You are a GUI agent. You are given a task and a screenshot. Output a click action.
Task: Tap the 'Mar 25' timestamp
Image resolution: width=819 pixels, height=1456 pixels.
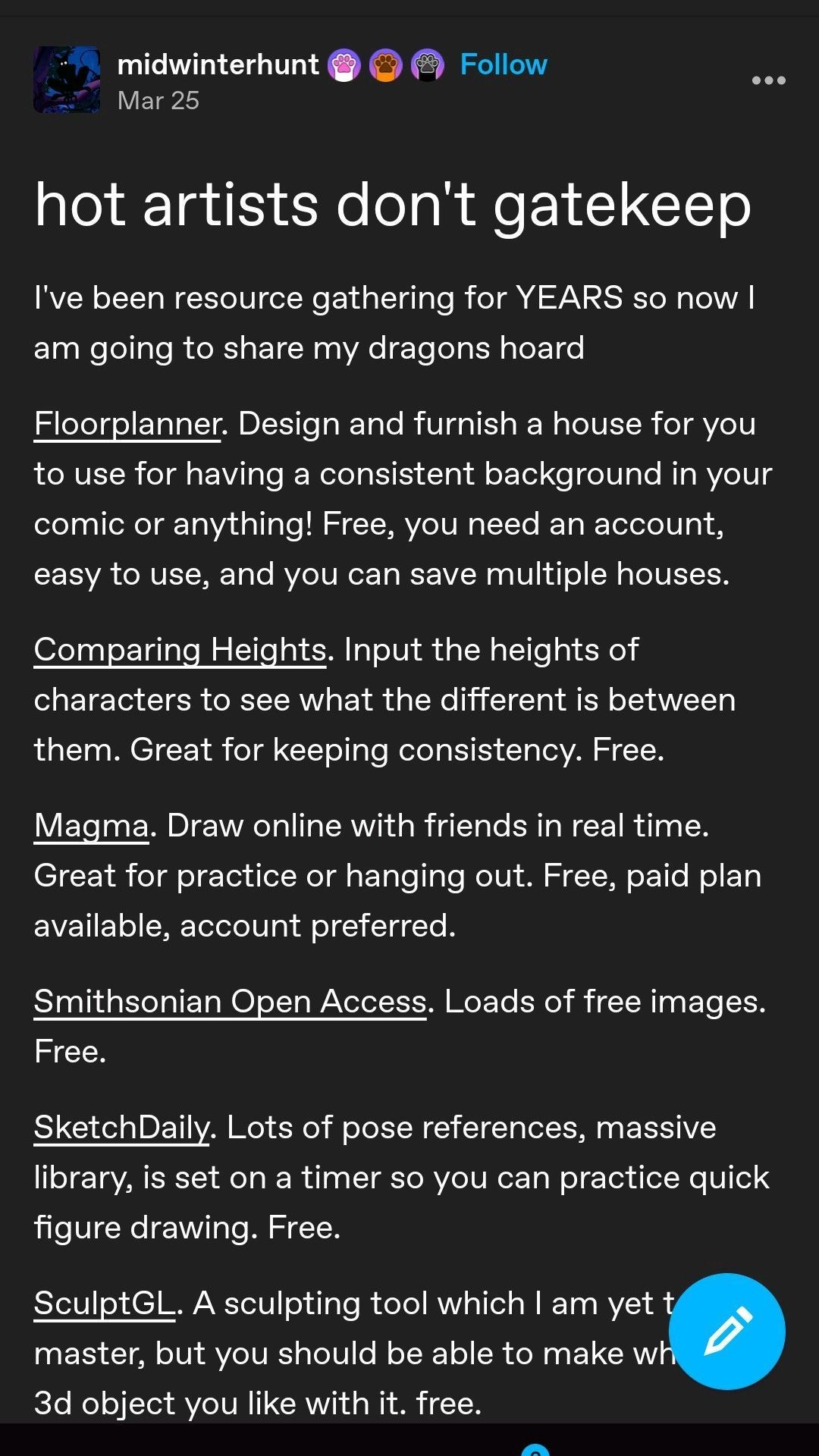coord(158,101)
